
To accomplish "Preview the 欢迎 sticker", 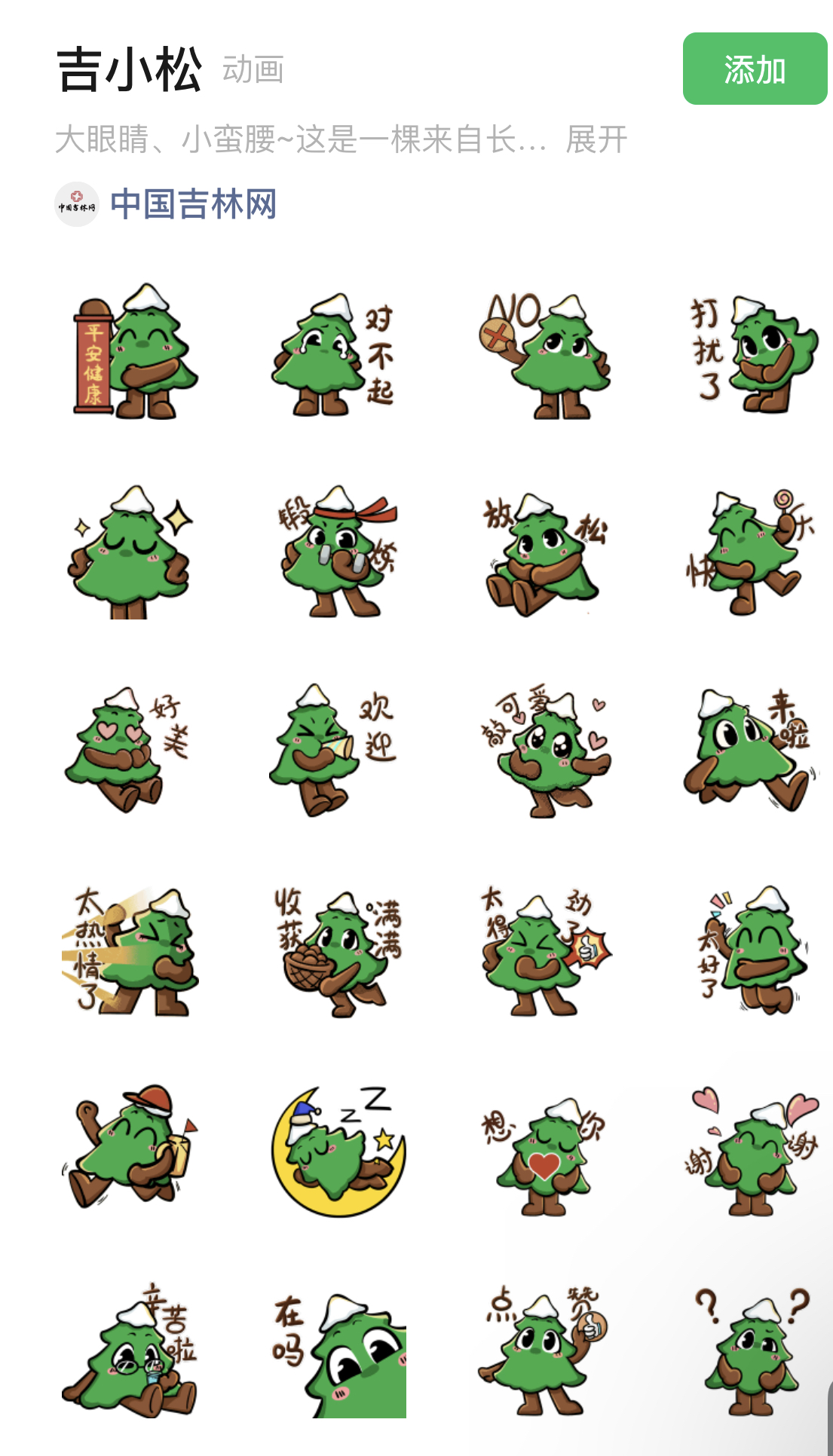I will (x=332, y=750).
